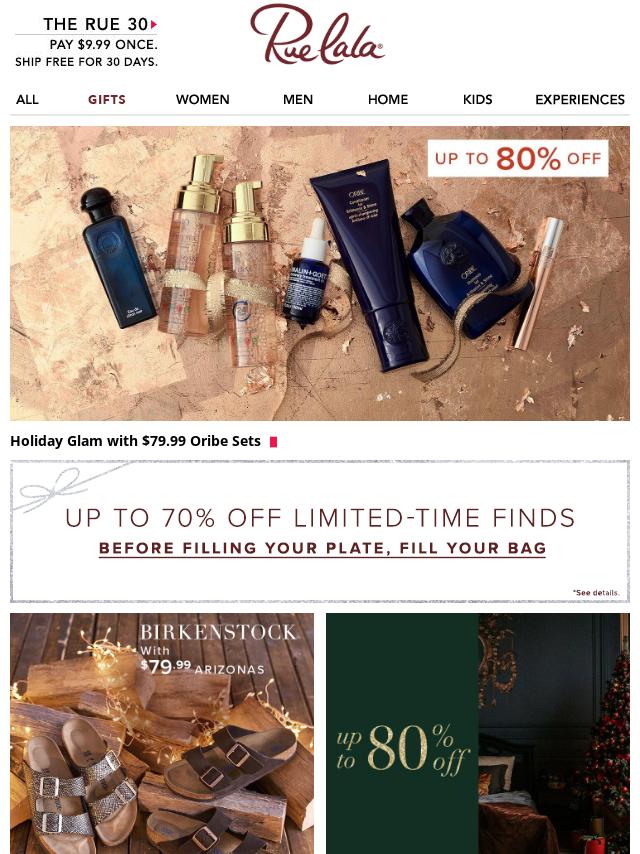Open the green up to 80% off holiday tile
Screen dimensions: 640x854
coord(477,732)
